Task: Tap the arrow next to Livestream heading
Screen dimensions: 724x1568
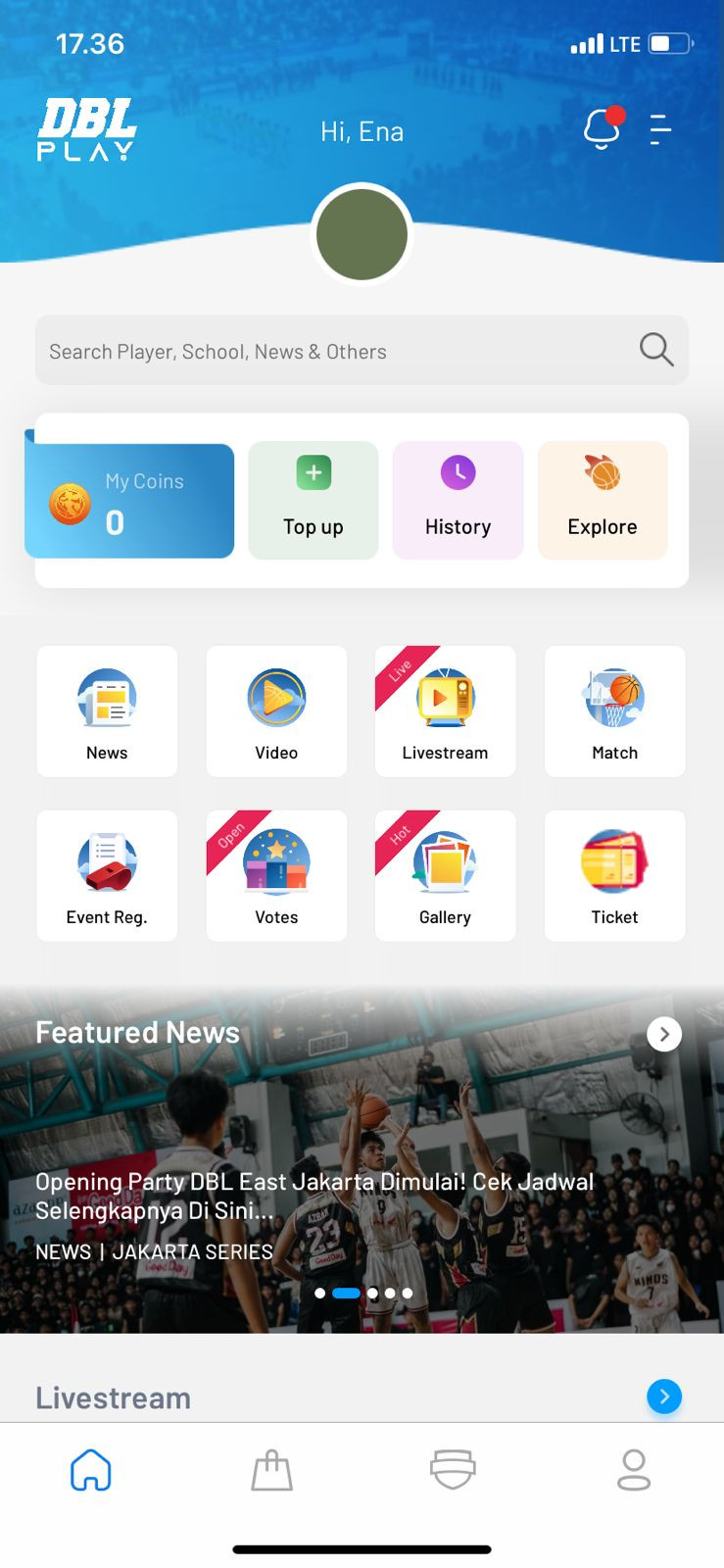Action: point(664,1396)
